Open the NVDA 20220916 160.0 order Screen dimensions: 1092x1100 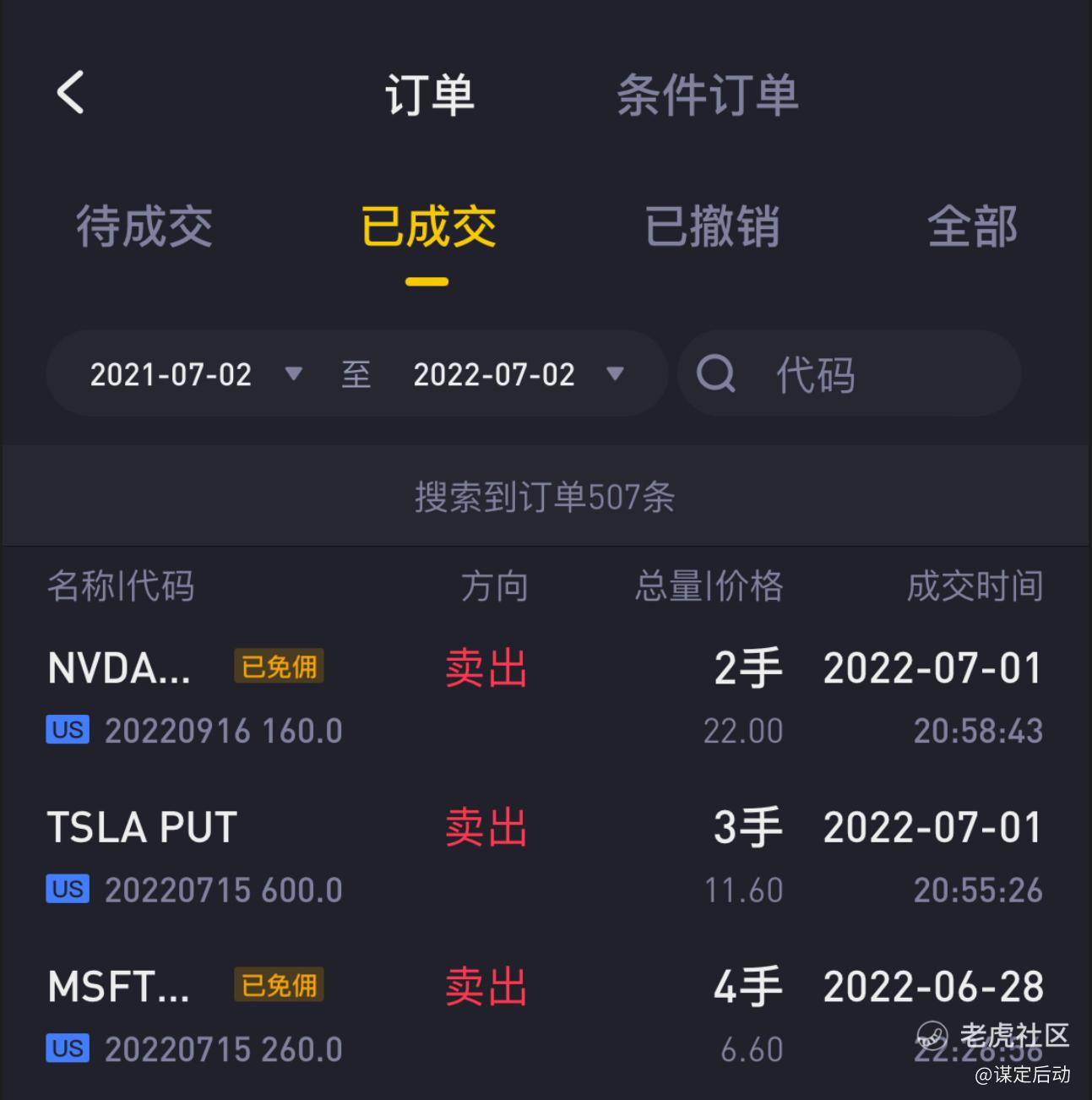[546, 699]
